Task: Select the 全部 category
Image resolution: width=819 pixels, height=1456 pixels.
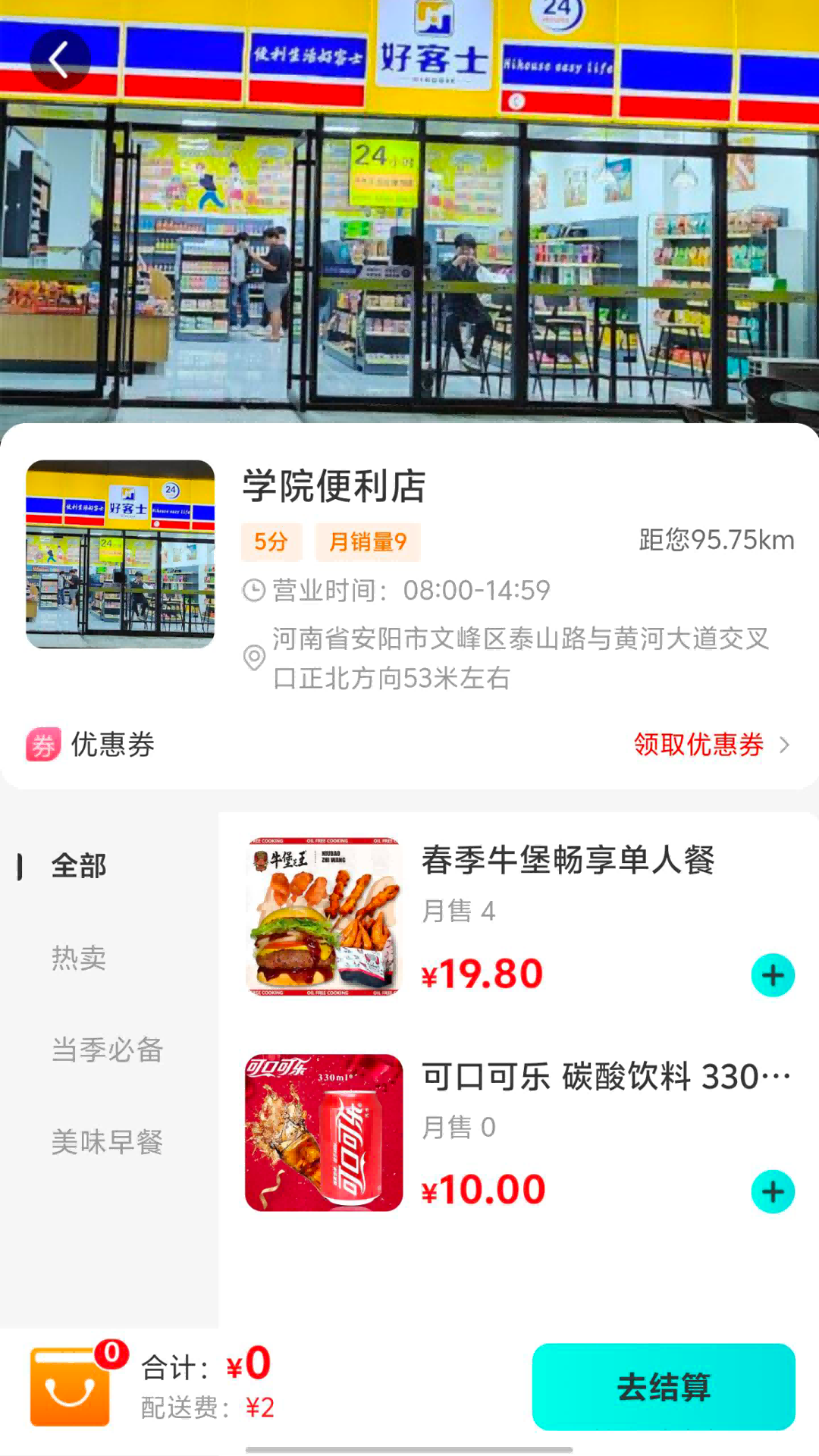Action: [79, 866]
